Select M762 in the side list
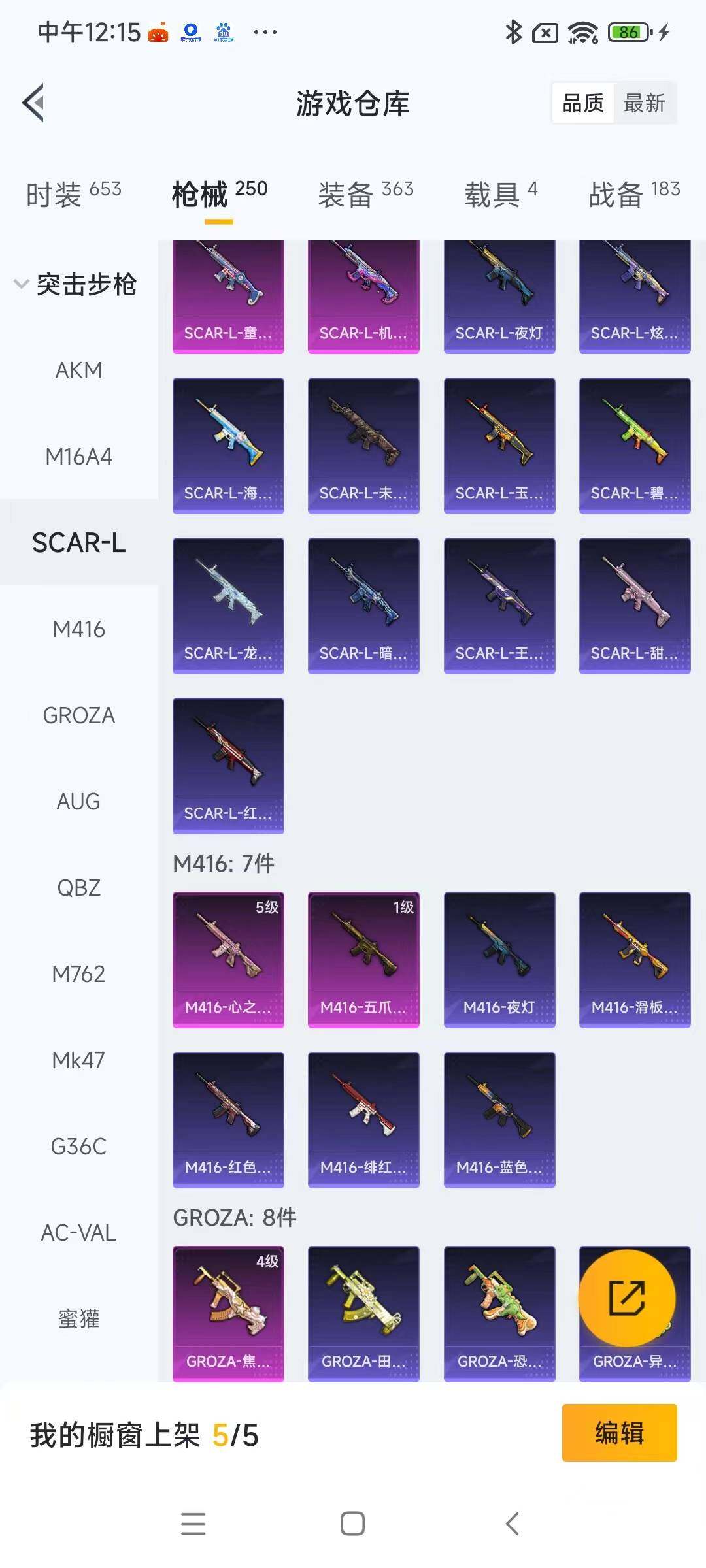This screenshot has height=1568, width=706. tap(78, 974)
